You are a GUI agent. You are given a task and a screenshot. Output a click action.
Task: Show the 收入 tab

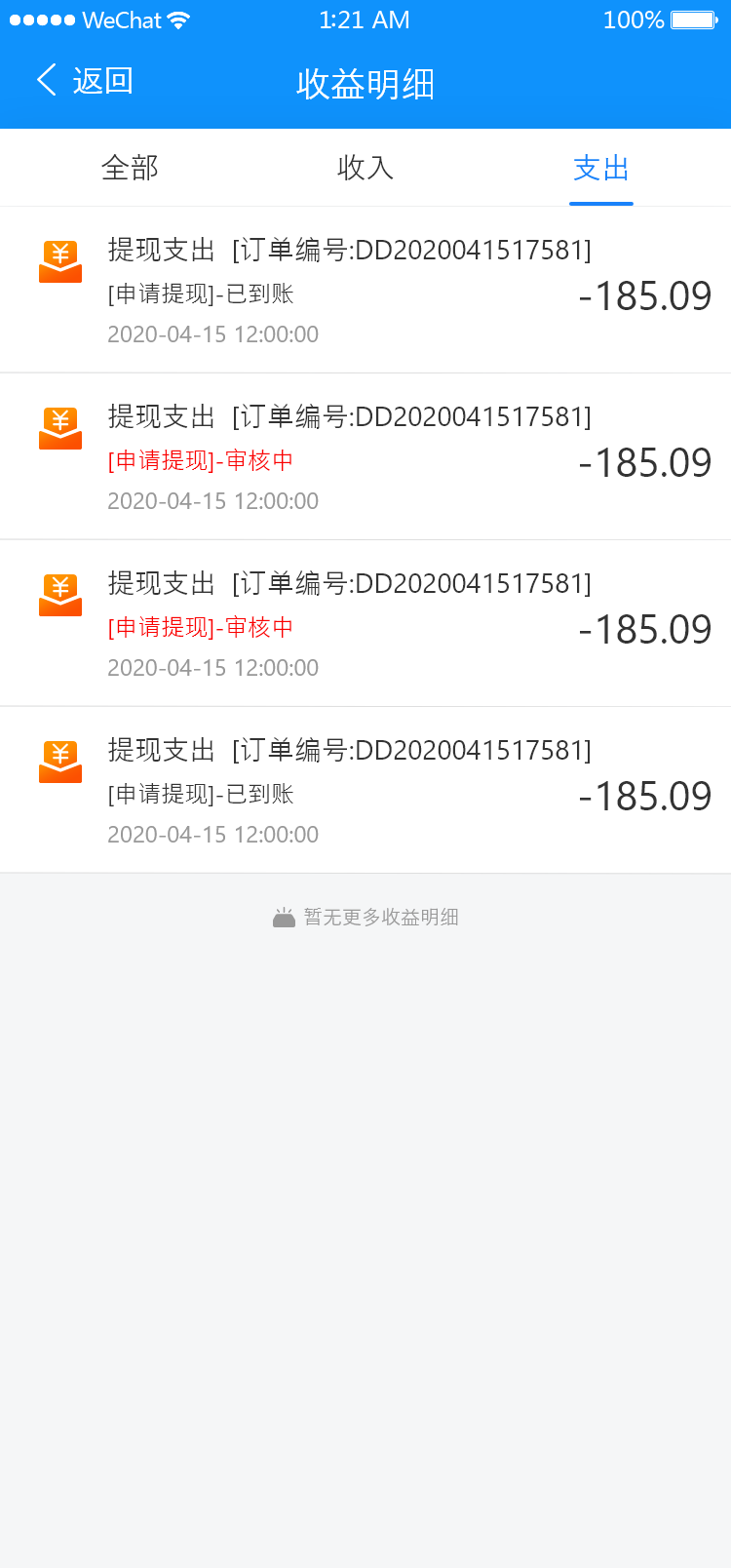(x=365, y=168)
